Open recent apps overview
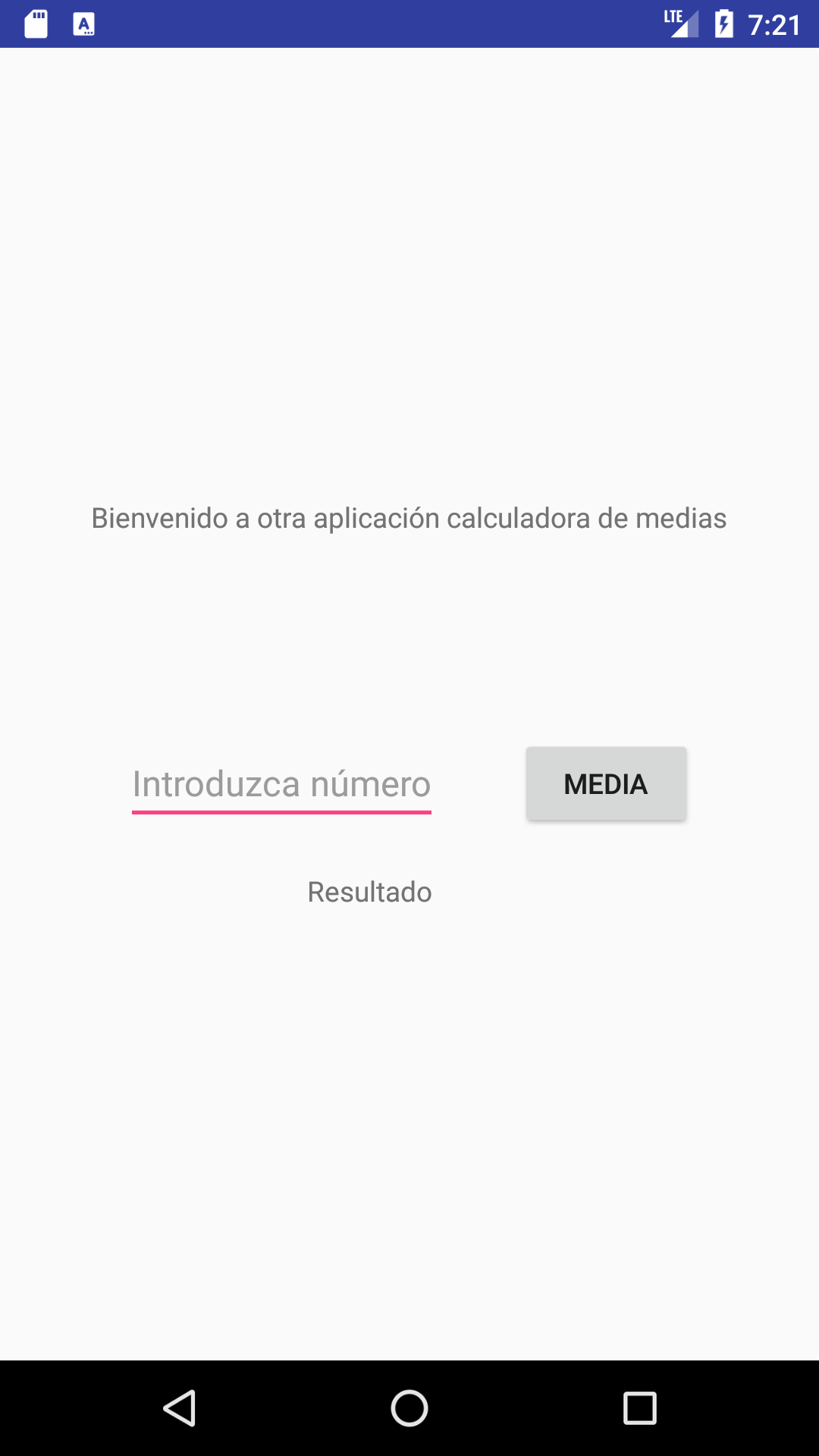 click(639, 1408)
